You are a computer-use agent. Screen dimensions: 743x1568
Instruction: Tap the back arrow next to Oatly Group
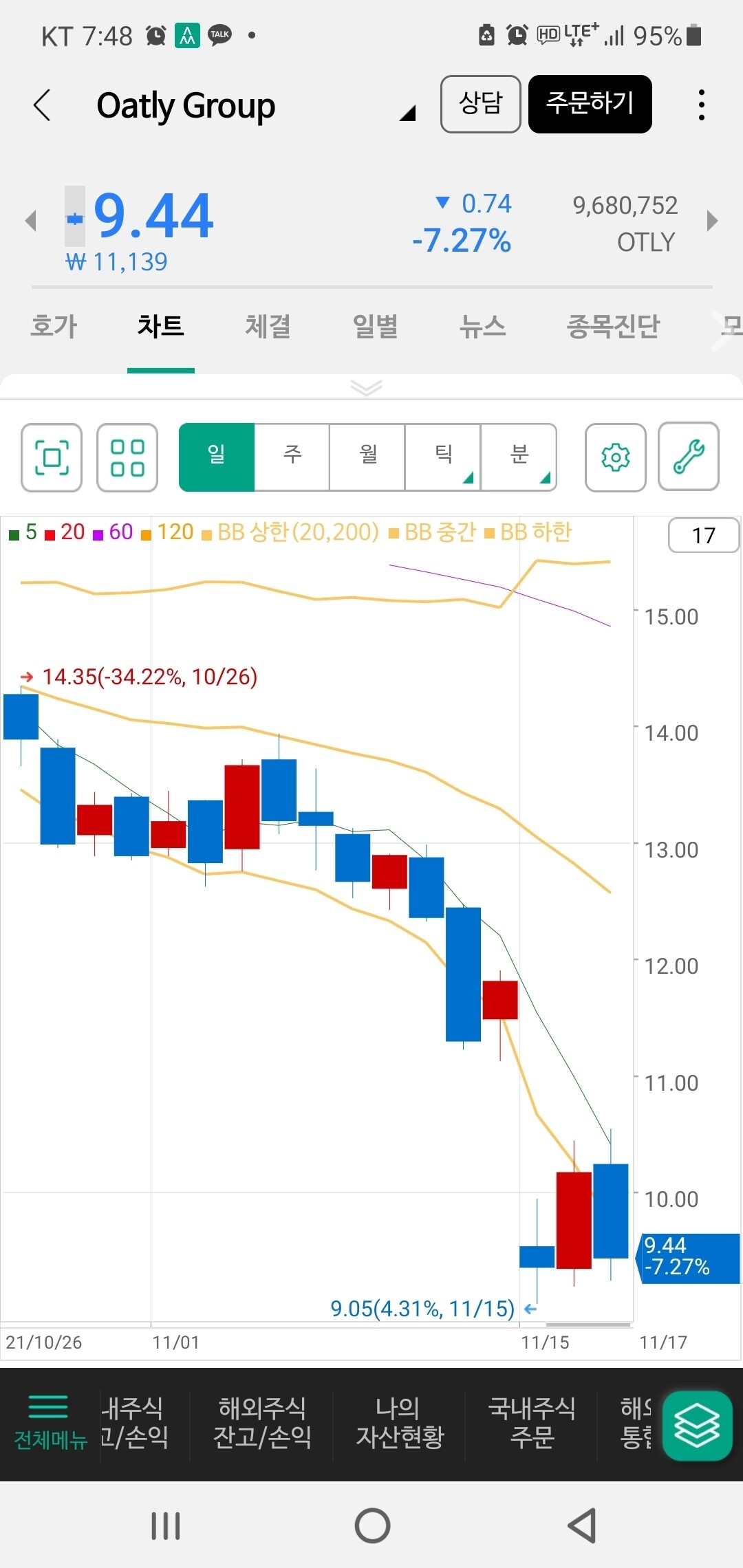pos(41,105)
